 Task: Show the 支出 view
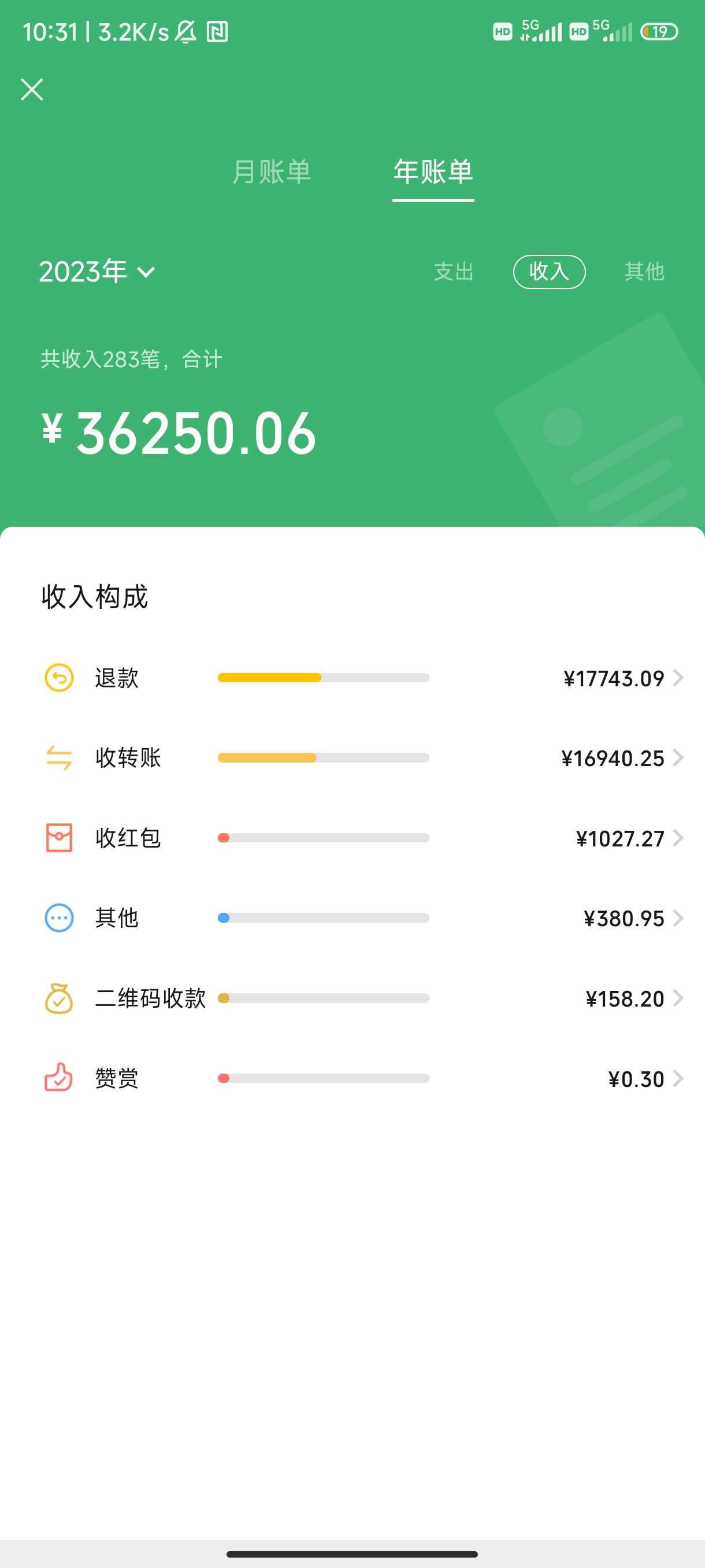[454, 272]
